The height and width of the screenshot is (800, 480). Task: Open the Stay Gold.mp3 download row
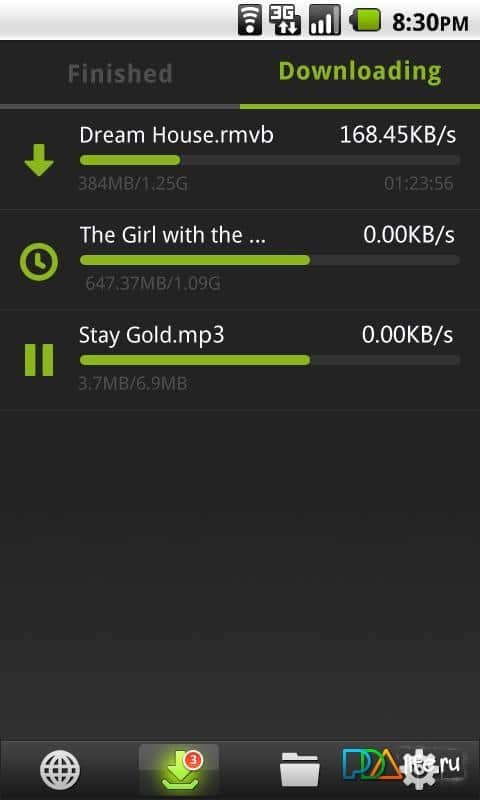(x=240, y=360)
